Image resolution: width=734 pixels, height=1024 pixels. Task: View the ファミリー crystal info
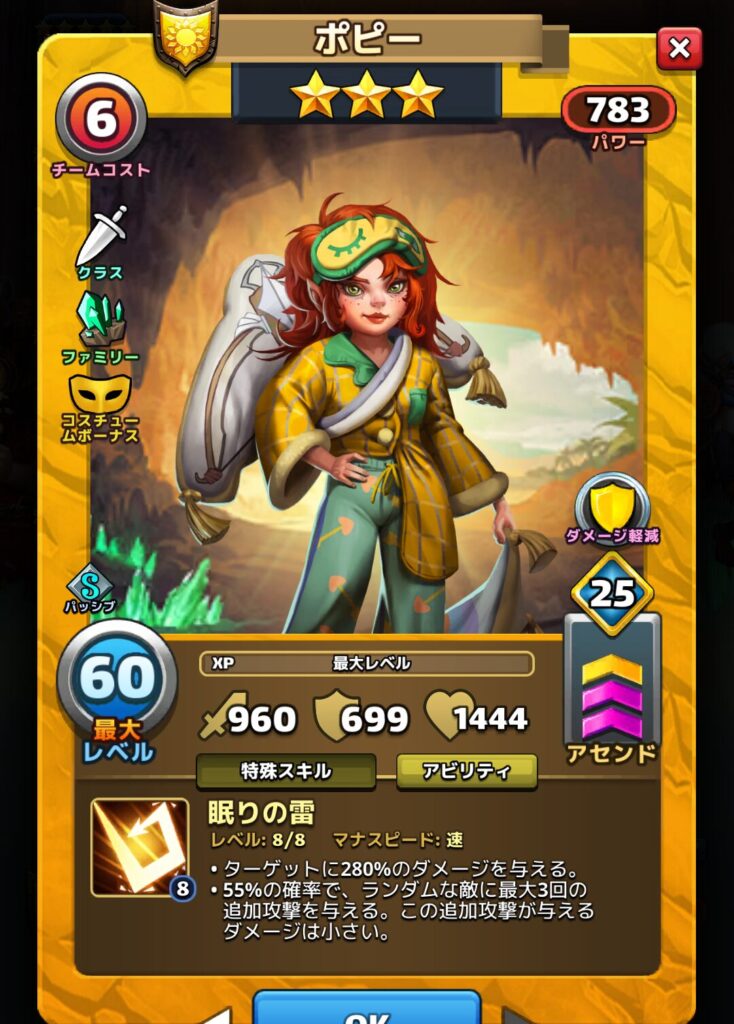(101, 320)
